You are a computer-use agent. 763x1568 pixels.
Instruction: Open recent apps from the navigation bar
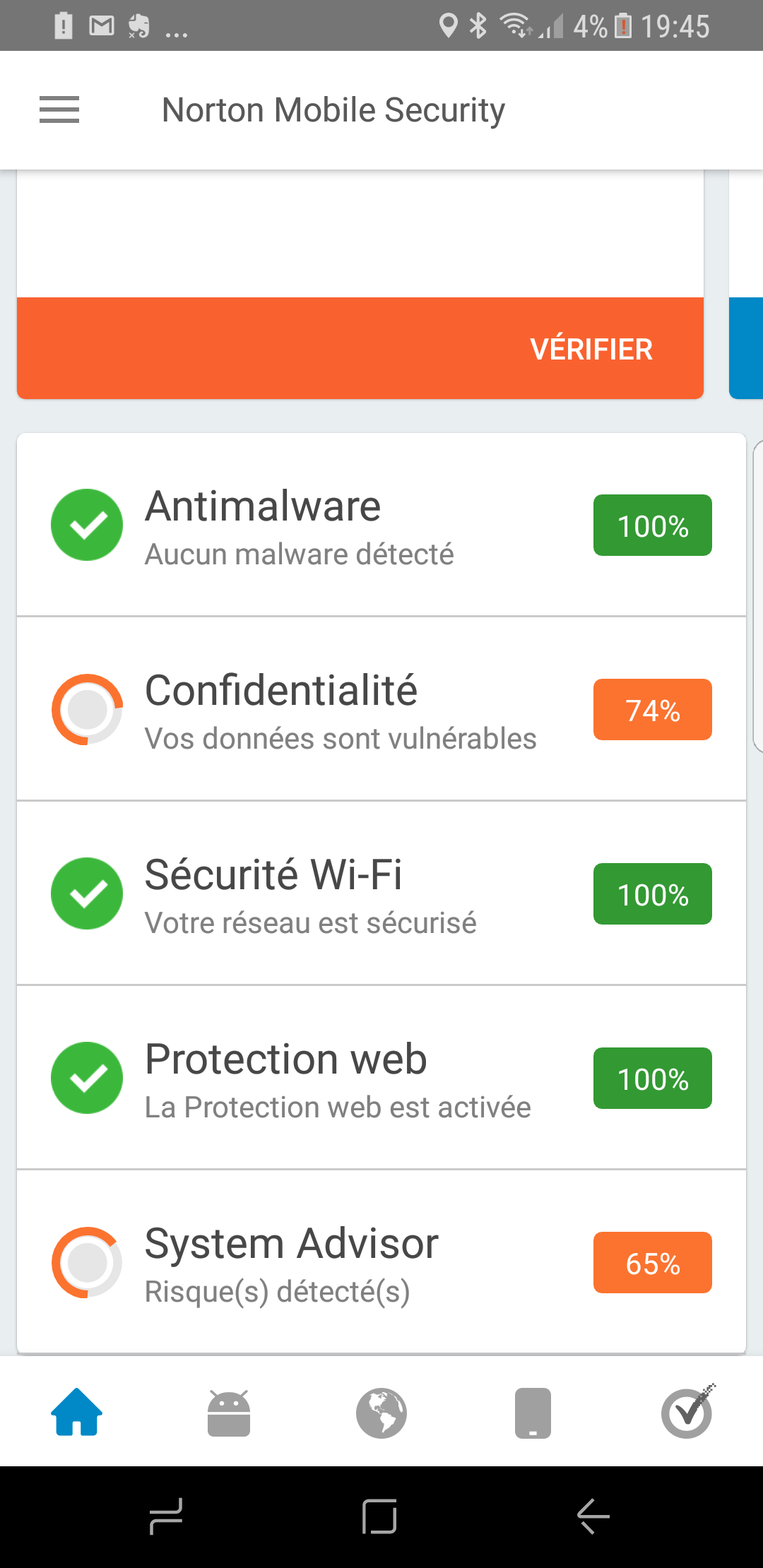coord(166,1516)
